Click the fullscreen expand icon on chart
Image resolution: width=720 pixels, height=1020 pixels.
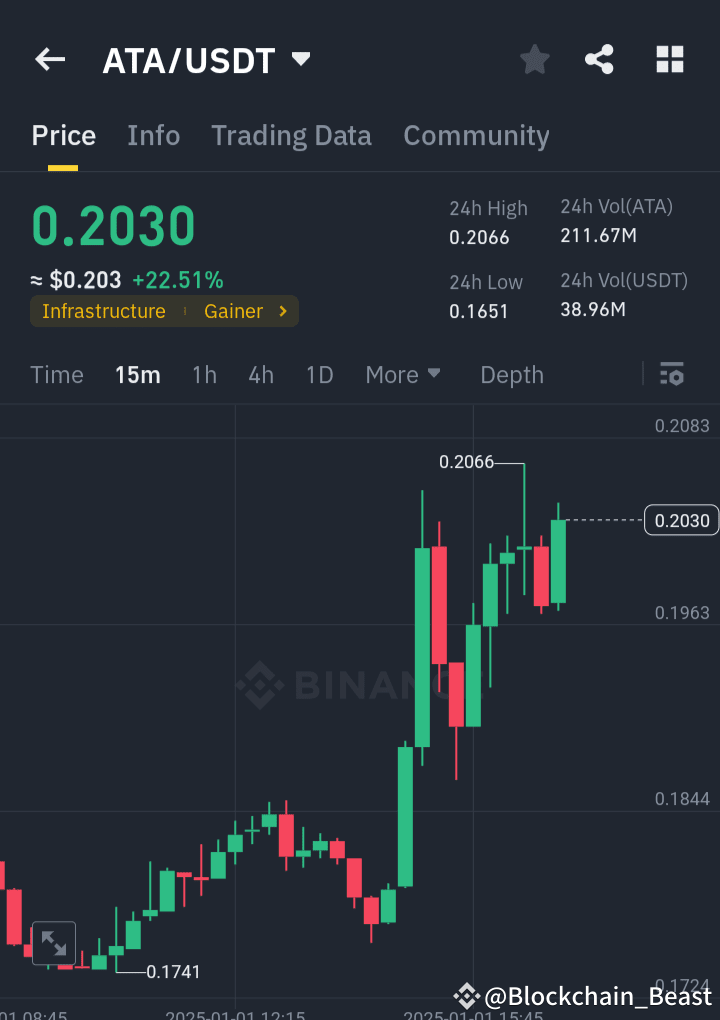point(53,942)
